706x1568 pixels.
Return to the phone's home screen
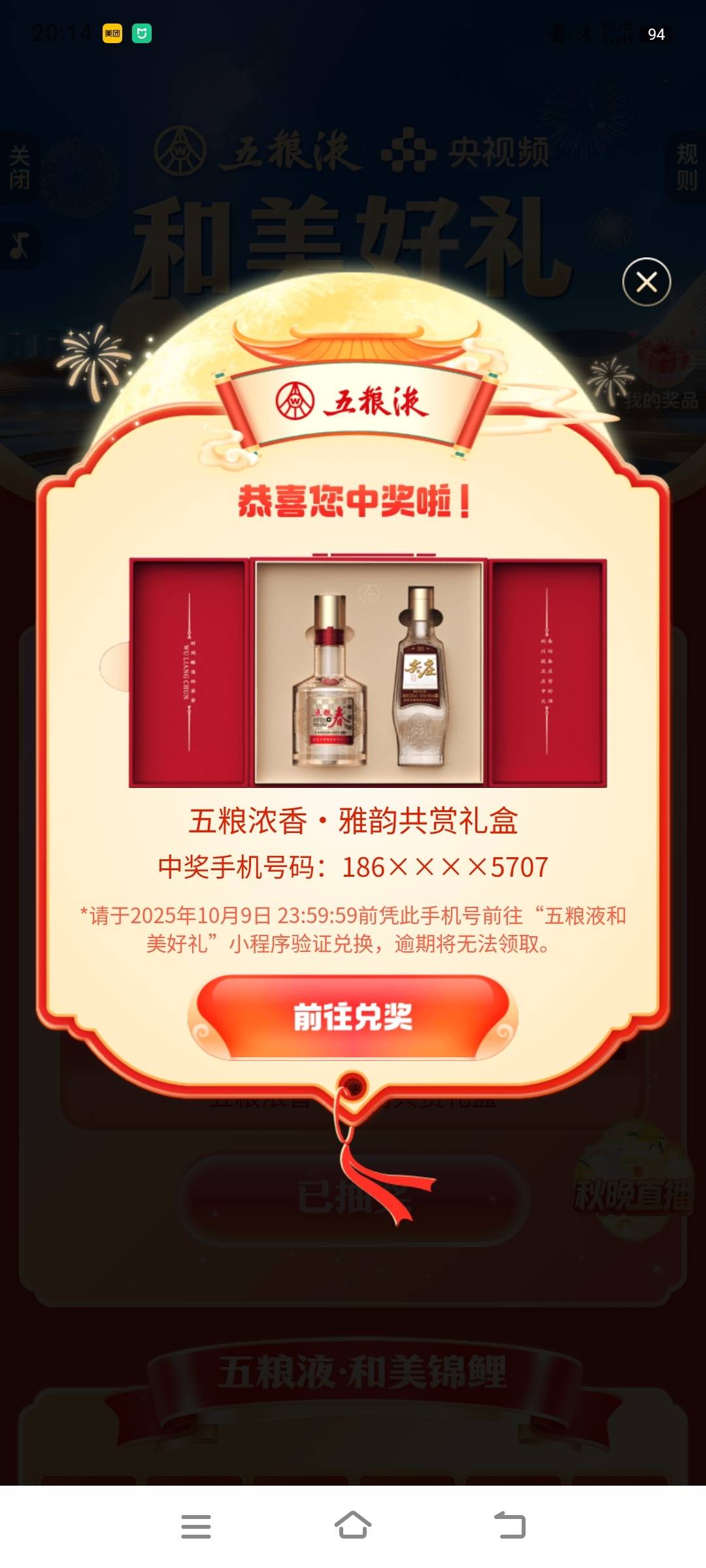point(353,1526)
